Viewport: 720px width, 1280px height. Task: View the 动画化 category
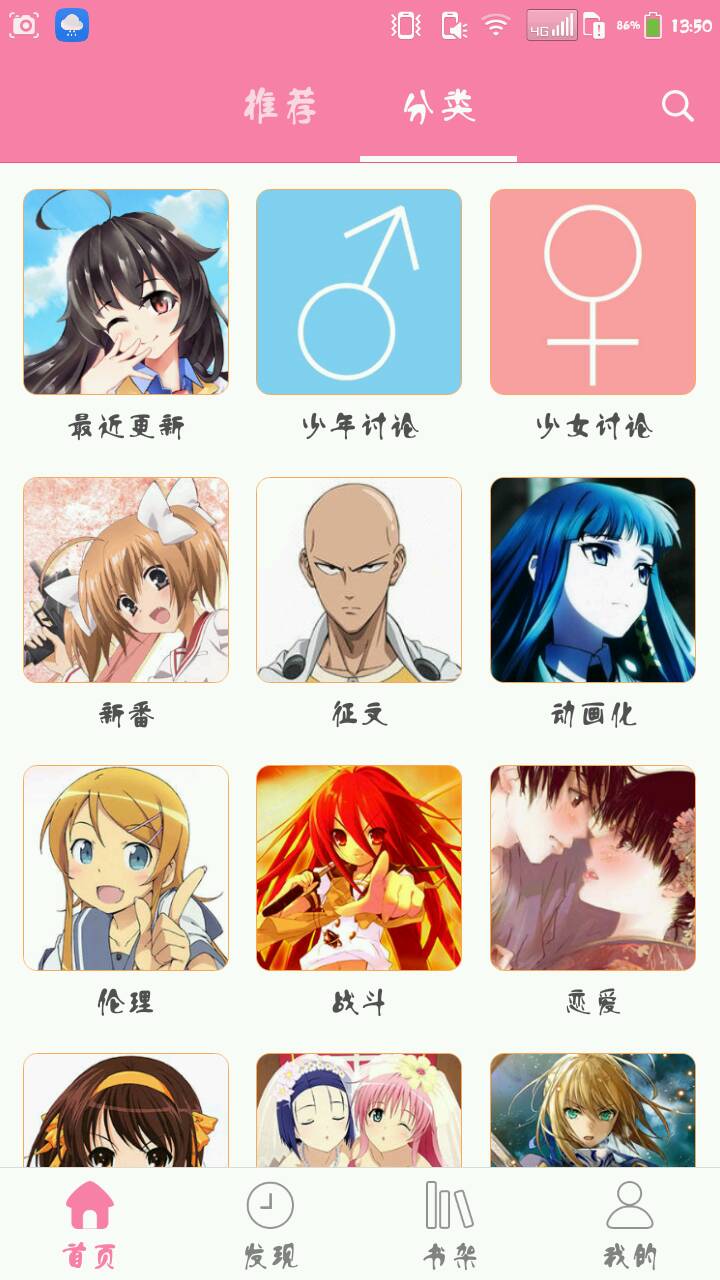[x=593, y=580]
